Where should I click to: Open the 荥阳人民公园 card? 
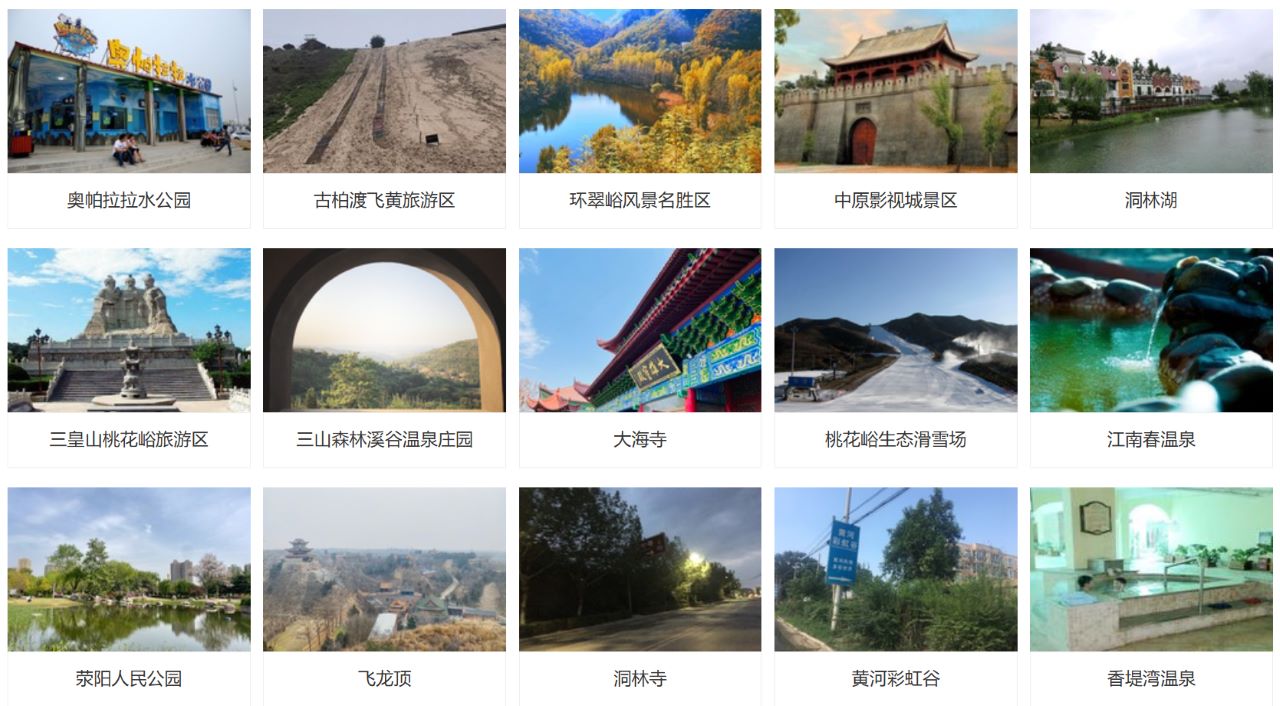coord(129,596)
